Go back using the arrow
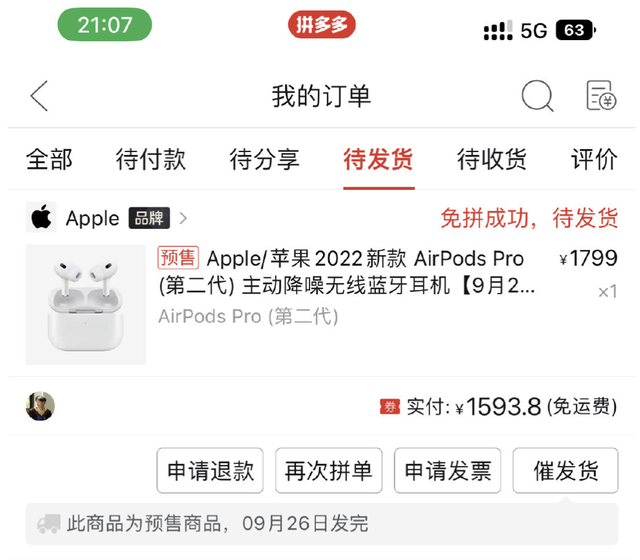This screenshot has height=560, width=640. [39, 96]
